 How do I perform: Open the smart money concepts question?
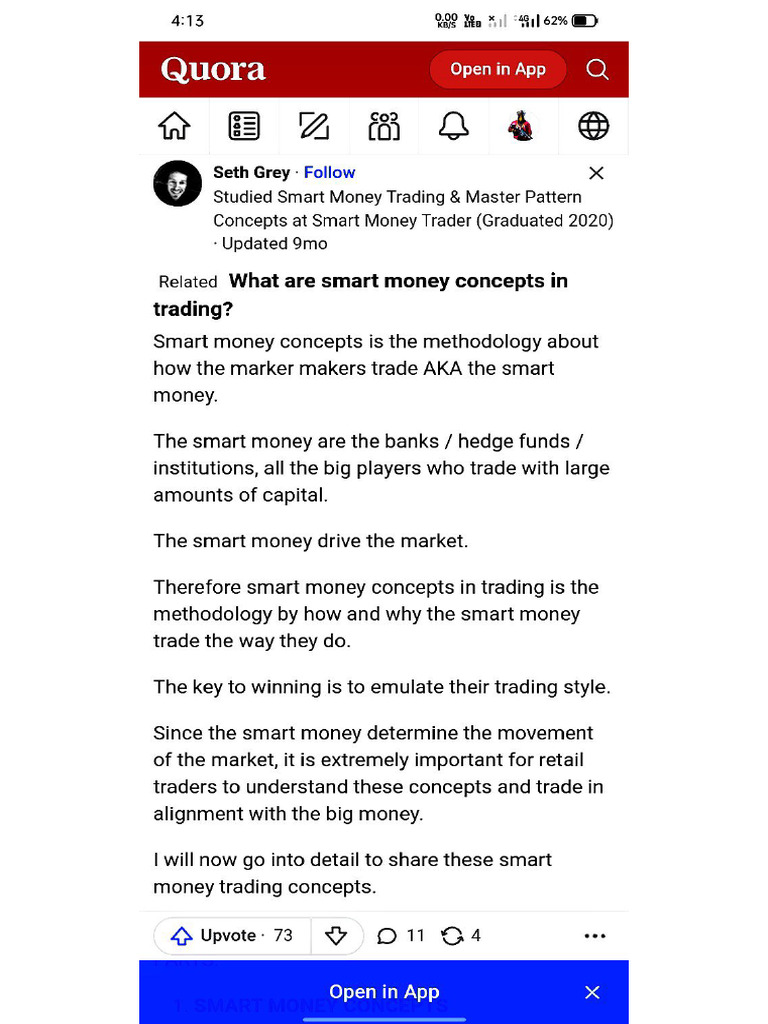[x=360, y=295]
